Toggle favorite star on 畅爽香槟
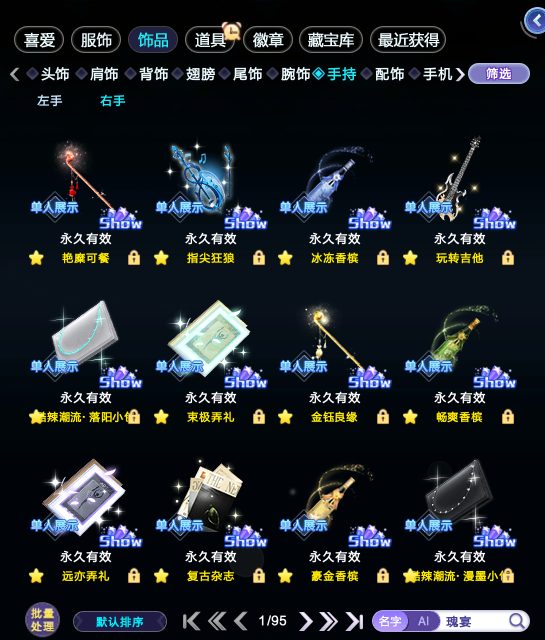Image resolution: width=545 pixels, height=640 pixels. 410,417
